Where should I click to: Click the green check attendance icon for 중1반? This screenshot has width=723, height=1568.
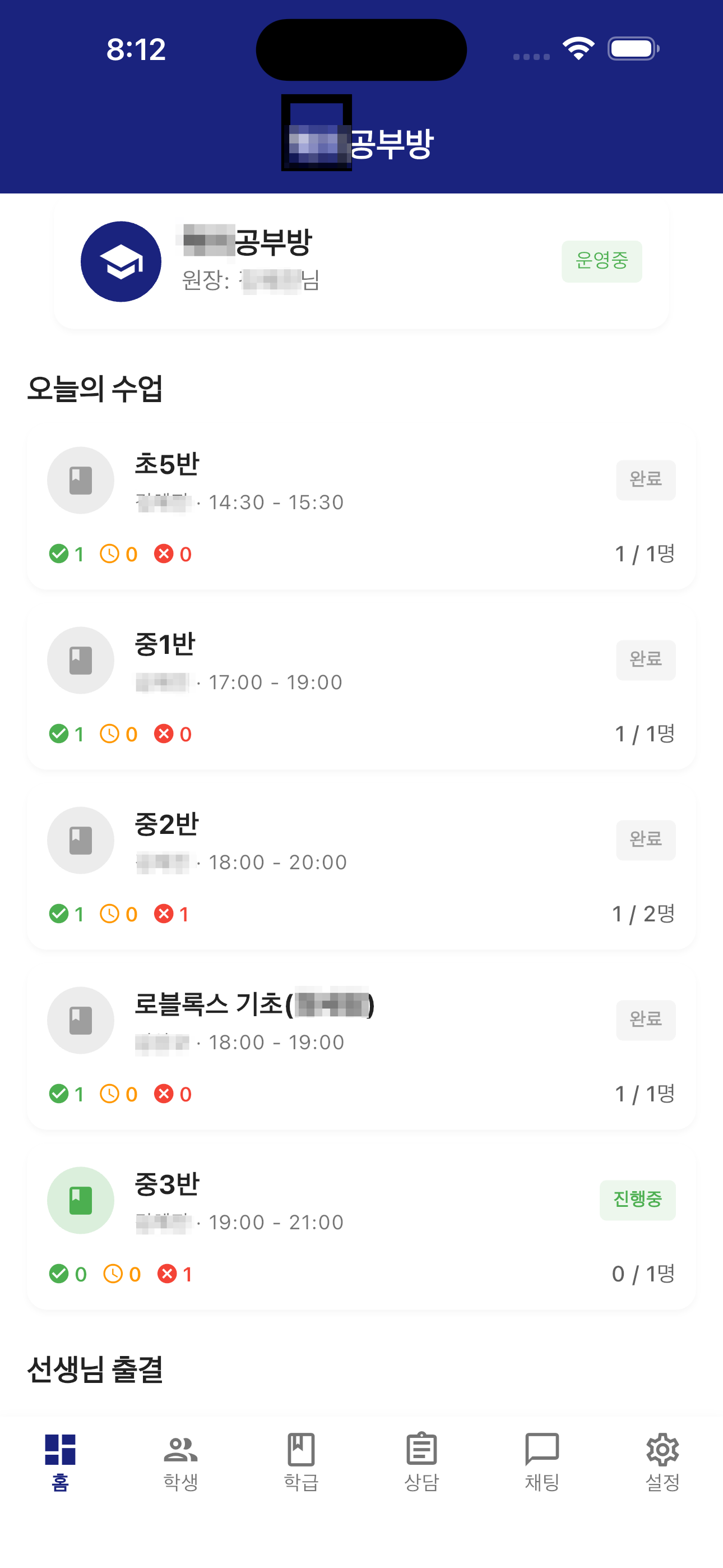(59, 734)
